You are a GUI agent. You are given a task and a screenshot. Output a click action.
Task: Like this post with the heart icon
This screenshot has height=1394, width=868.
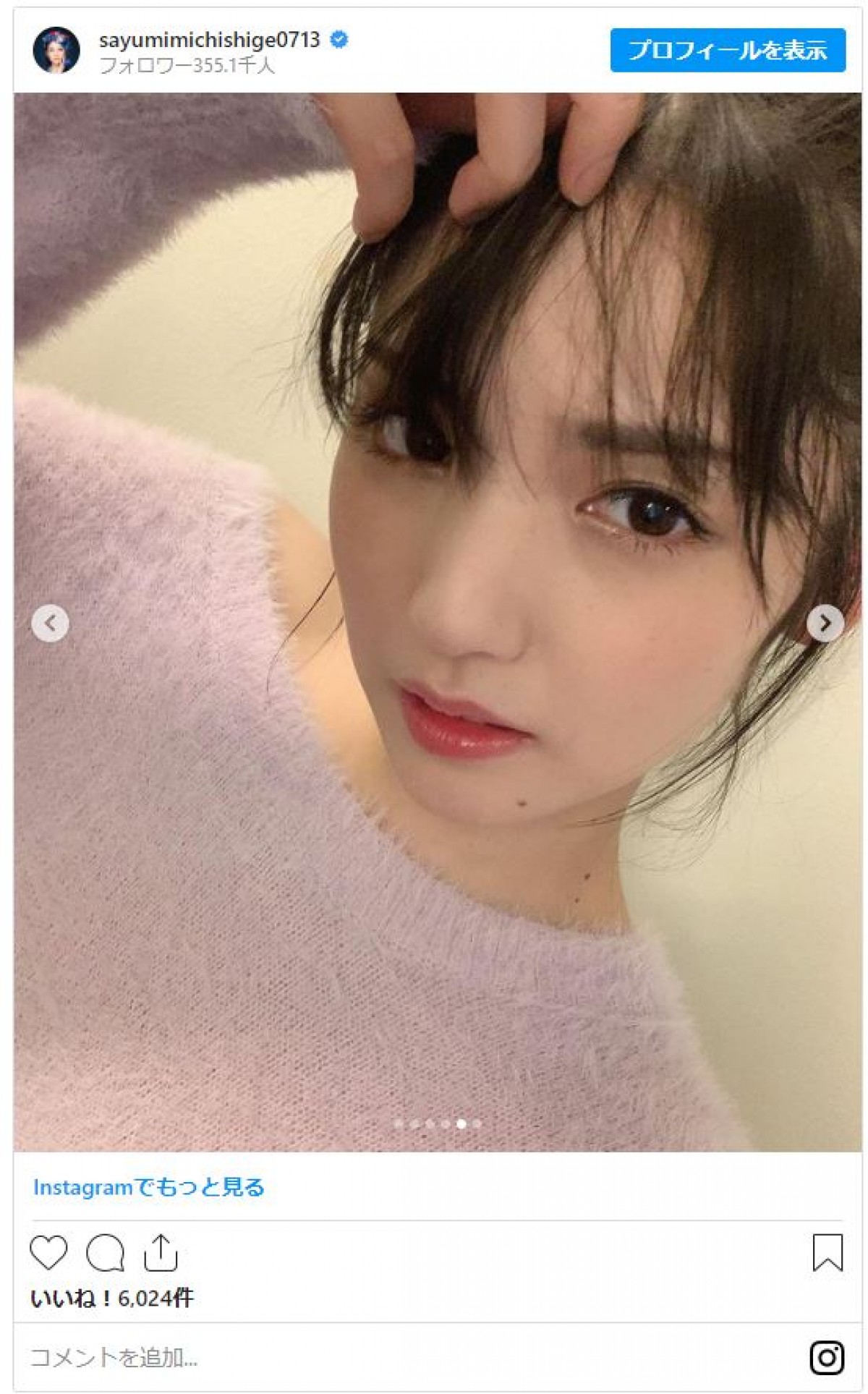pyautogui.click(x=48, y=1252)
